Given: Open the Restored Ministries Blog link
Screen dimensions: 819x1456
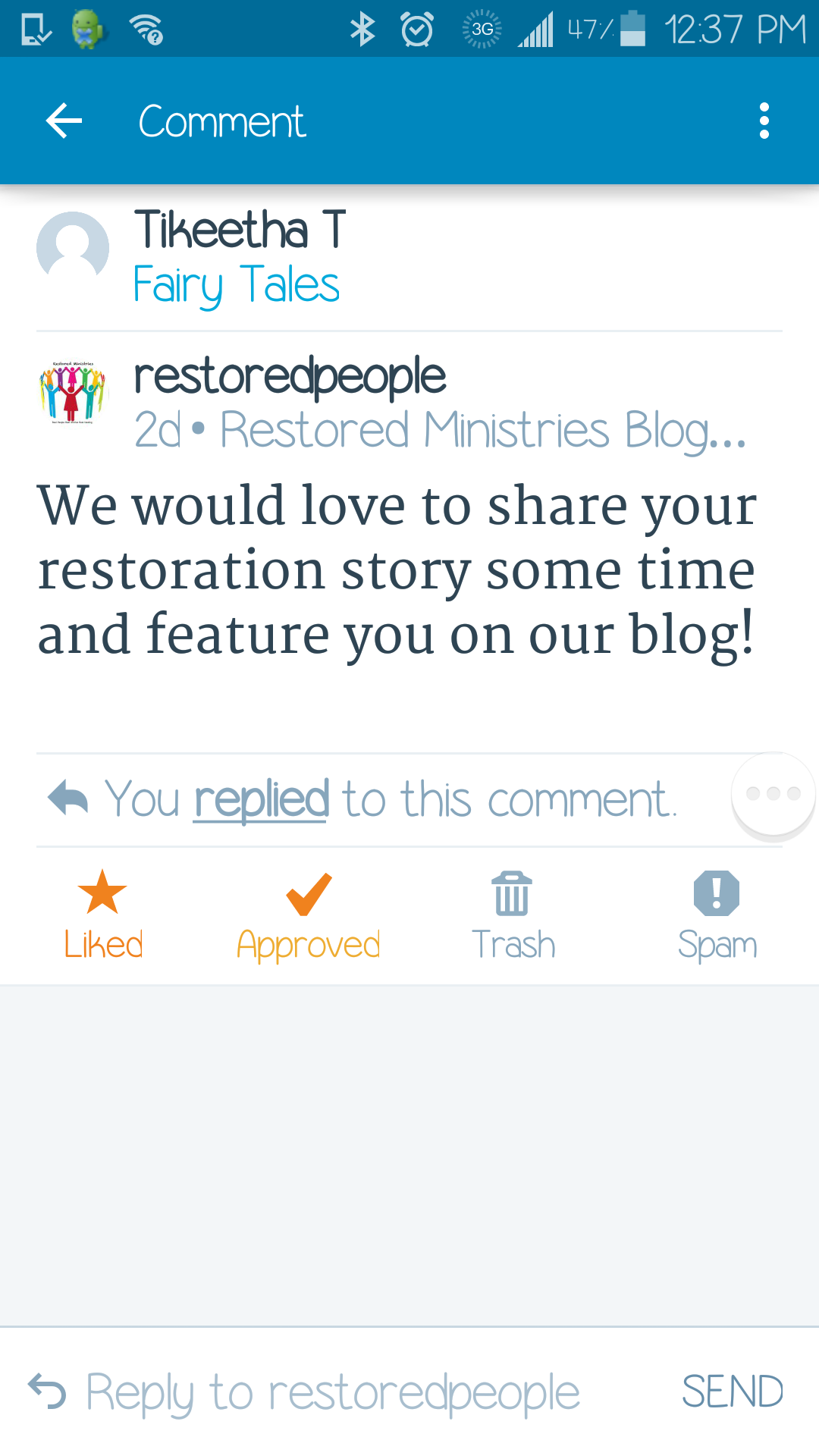Looking at the screenshot, I should click(482, 430).
